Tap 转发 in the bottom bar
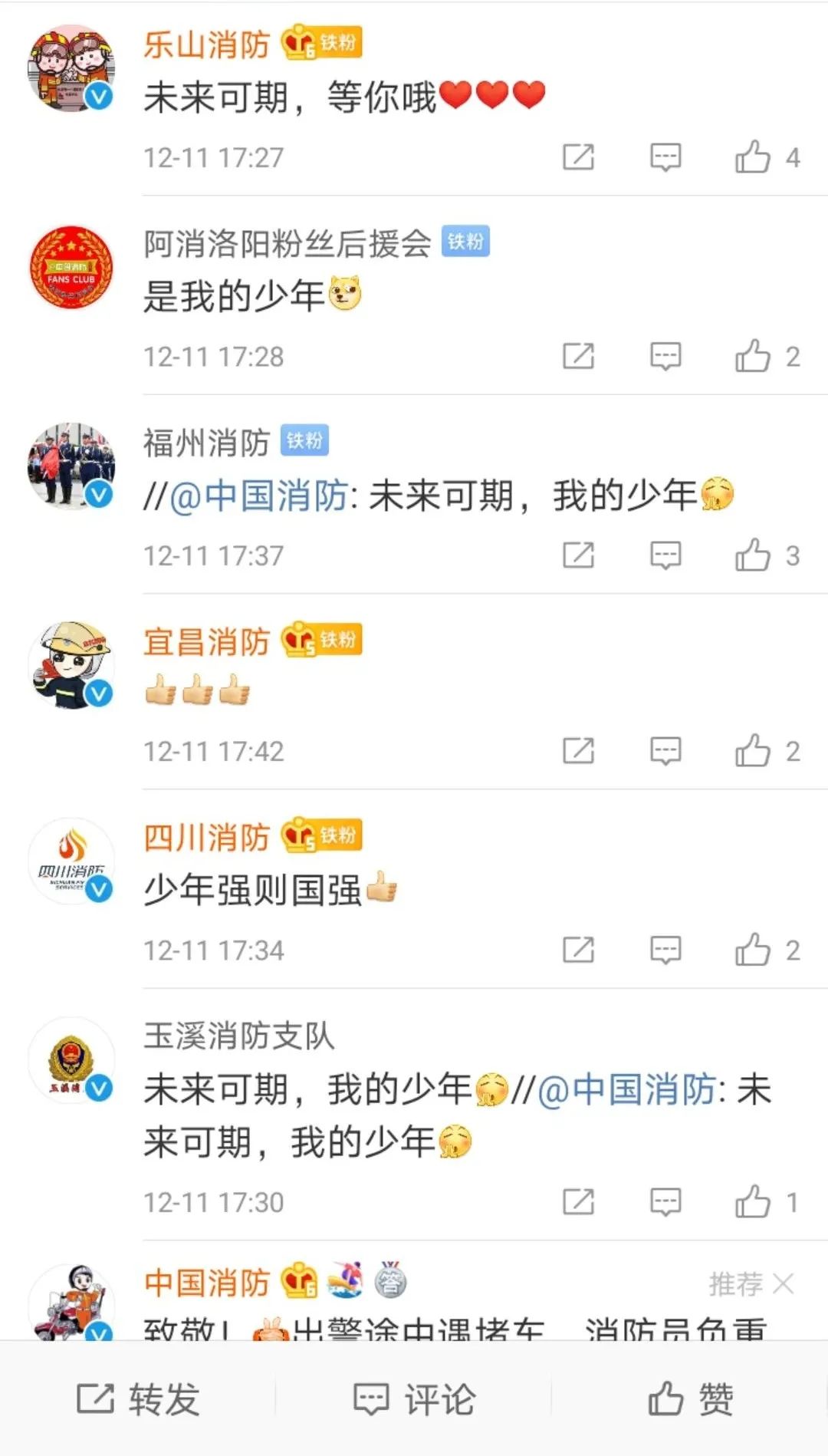Viewport: 828px width, 1456px height. pyautogui.click(x=138, y=1398)
